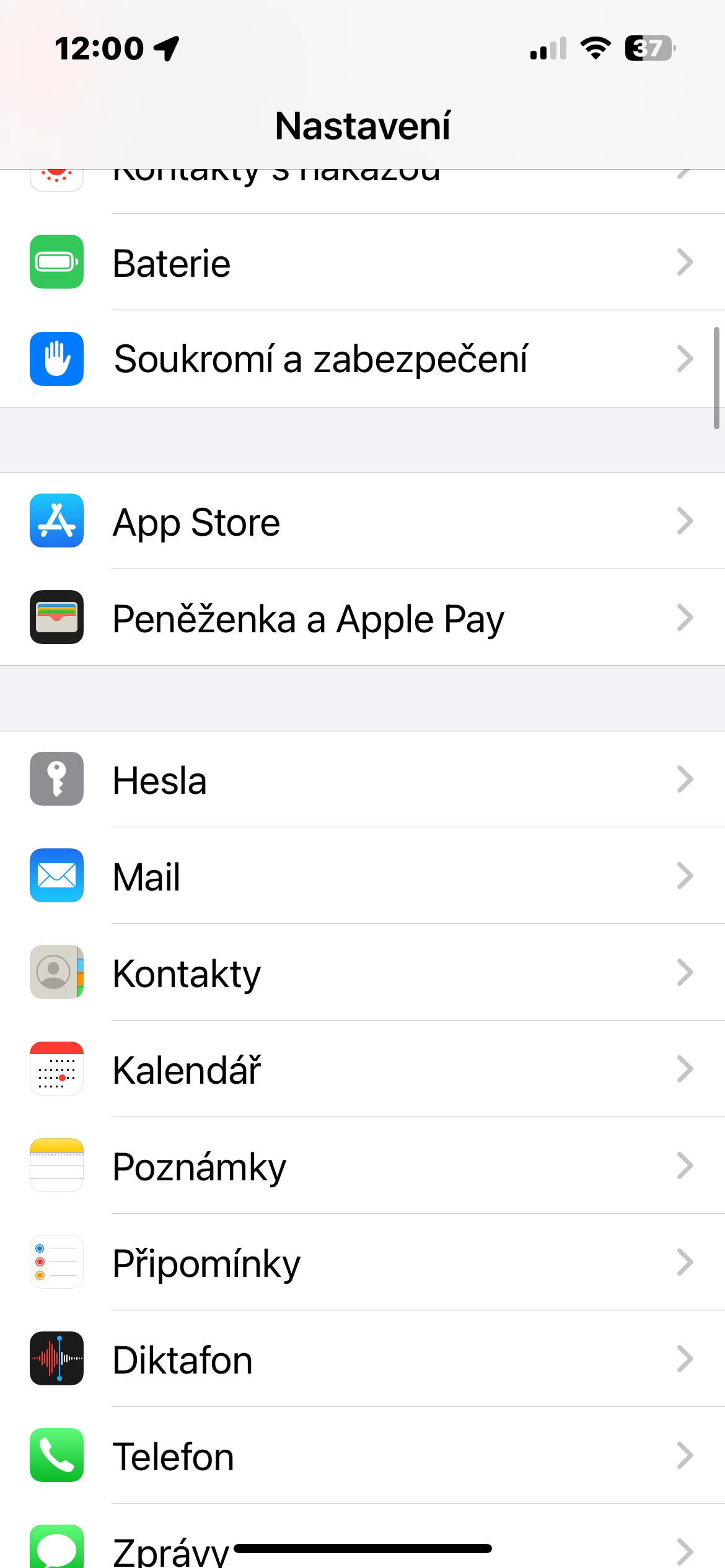Screen dimensions: 725x1568
Task: Go to Soukromí a zabezpečení
Action: [362, 359]
